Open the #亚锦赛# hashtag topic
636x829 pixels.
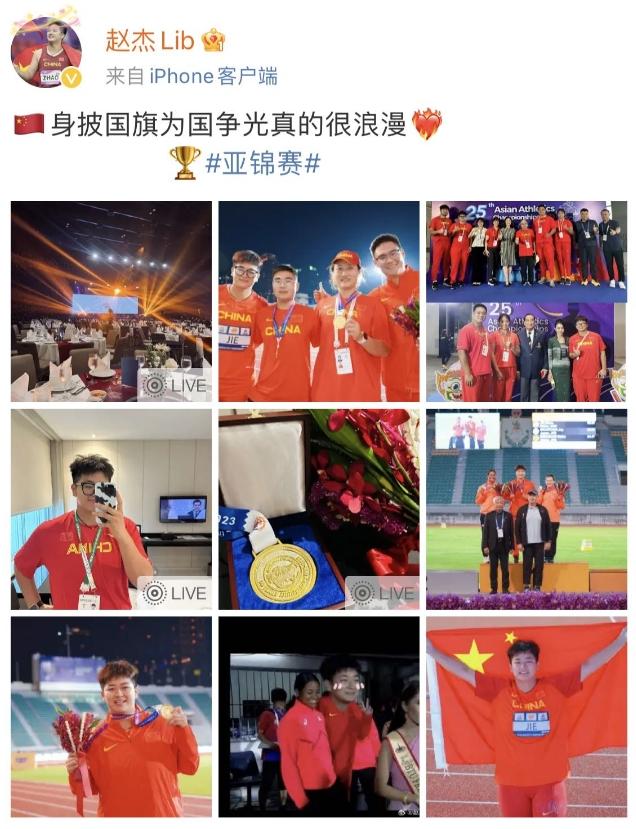[262, 162]
